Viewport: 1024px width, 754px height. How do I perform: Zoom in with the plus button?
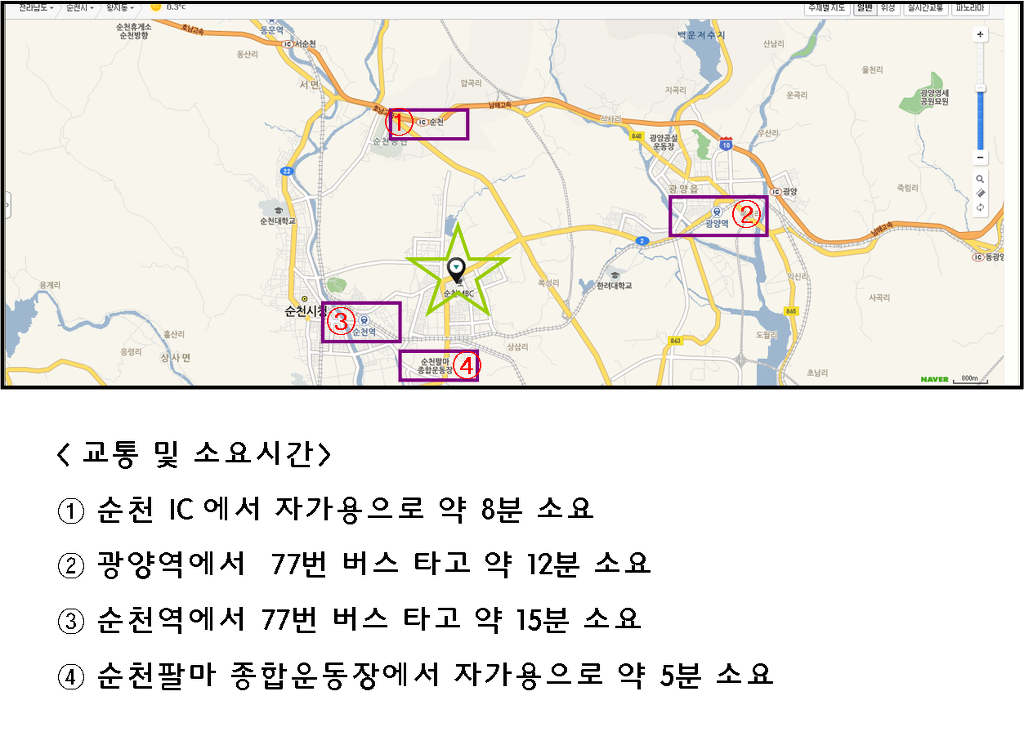click(x=980, y=34)
